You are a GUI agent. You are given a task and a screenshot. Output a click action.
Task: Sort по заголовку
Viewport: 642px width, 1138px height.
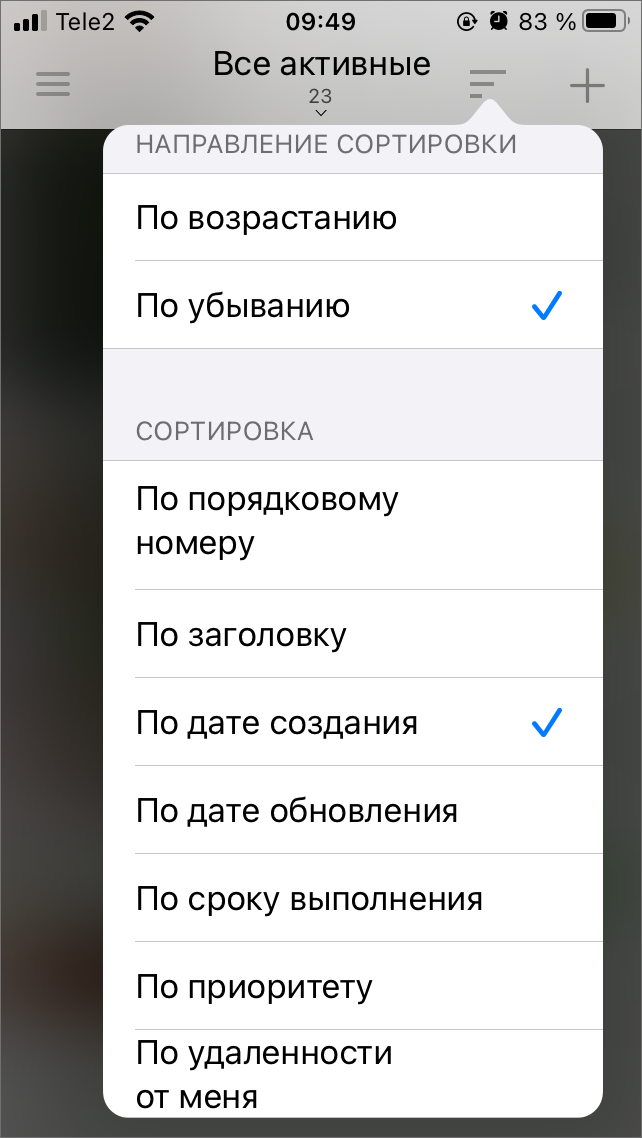pos(353,634)
